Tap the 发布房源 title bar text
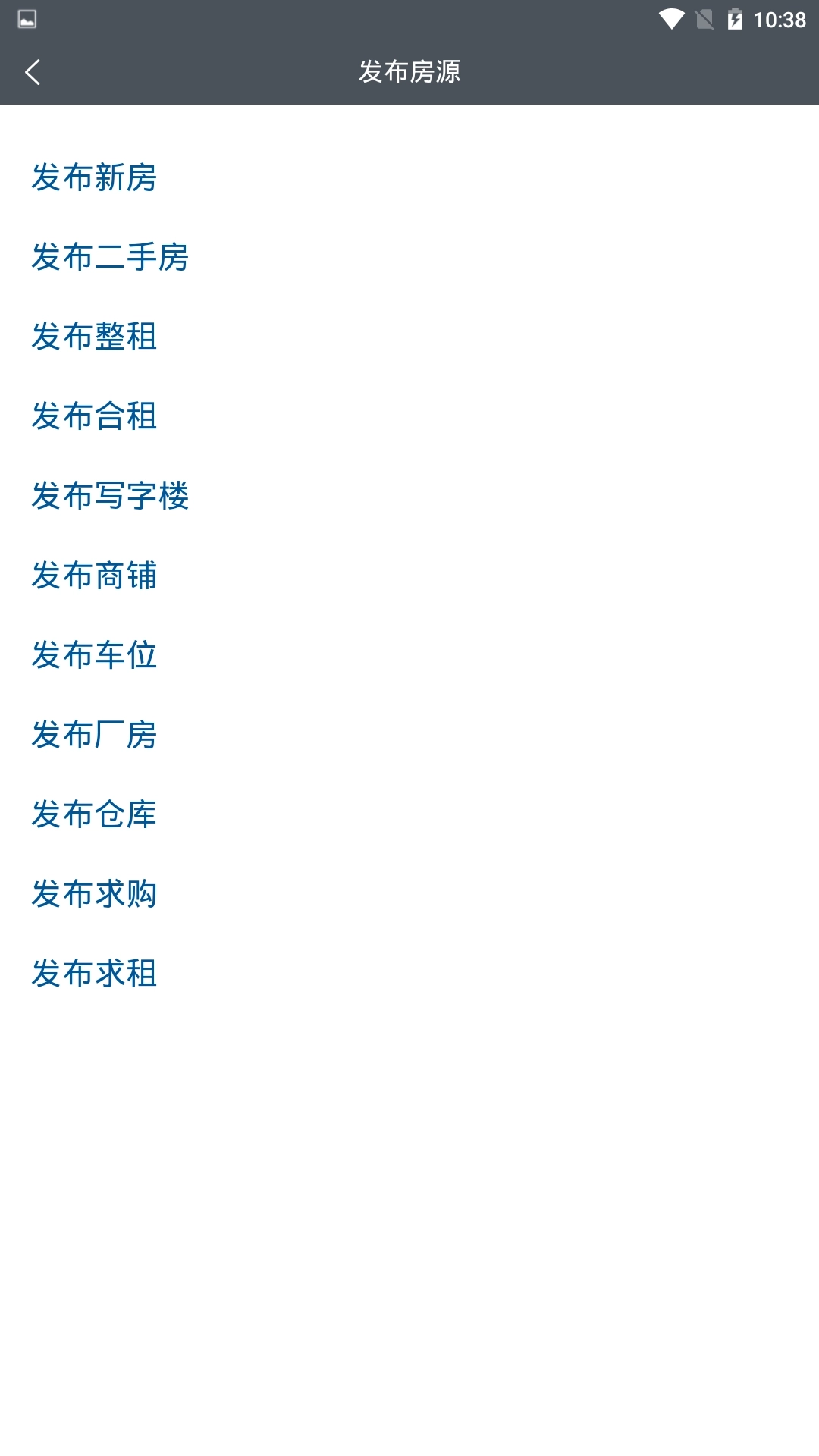Screen dimensions: 819x1456 [x=409, y=72]
